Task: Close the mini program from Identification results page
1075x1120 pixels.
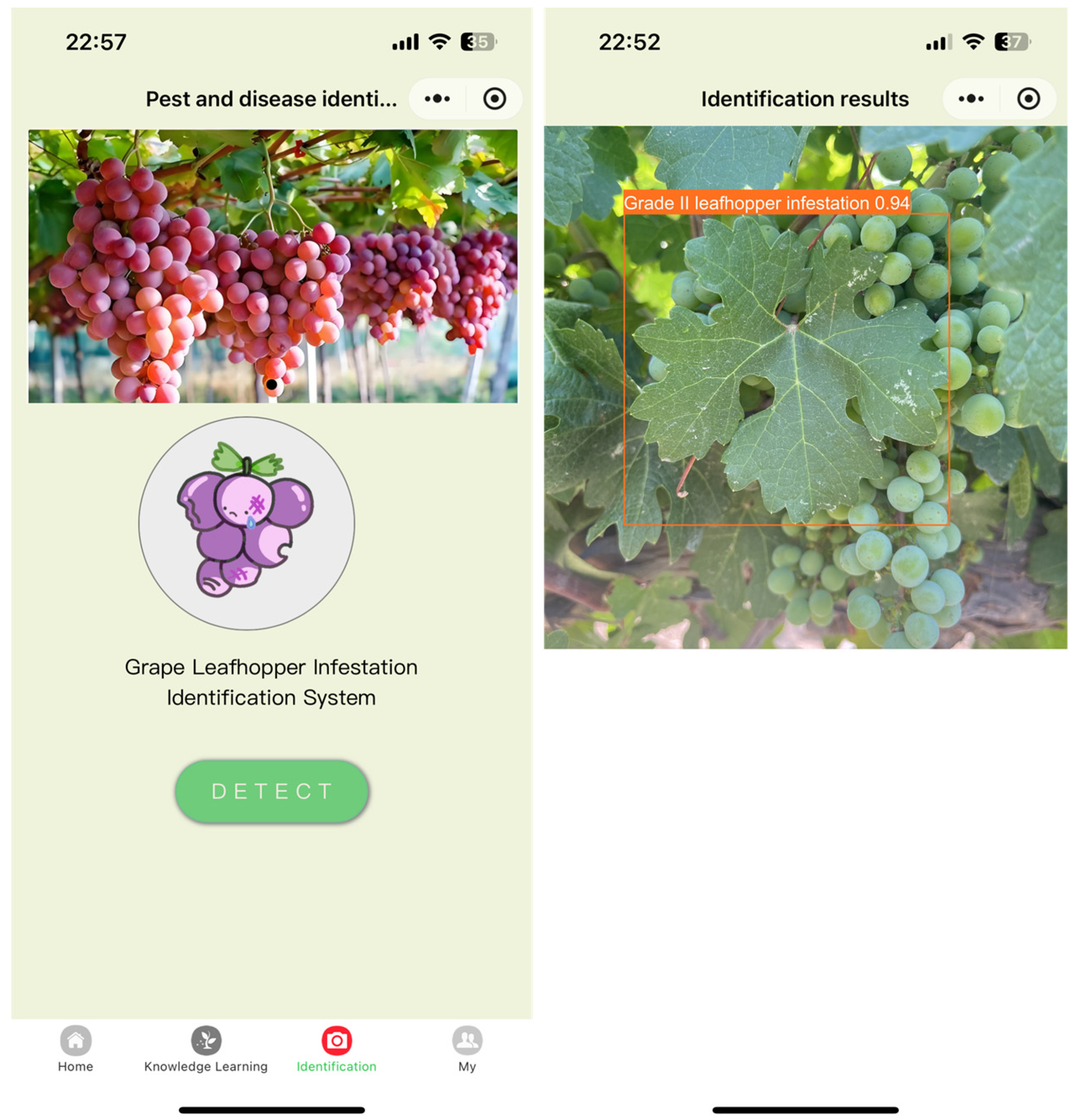Action: tap(1028, 99)
